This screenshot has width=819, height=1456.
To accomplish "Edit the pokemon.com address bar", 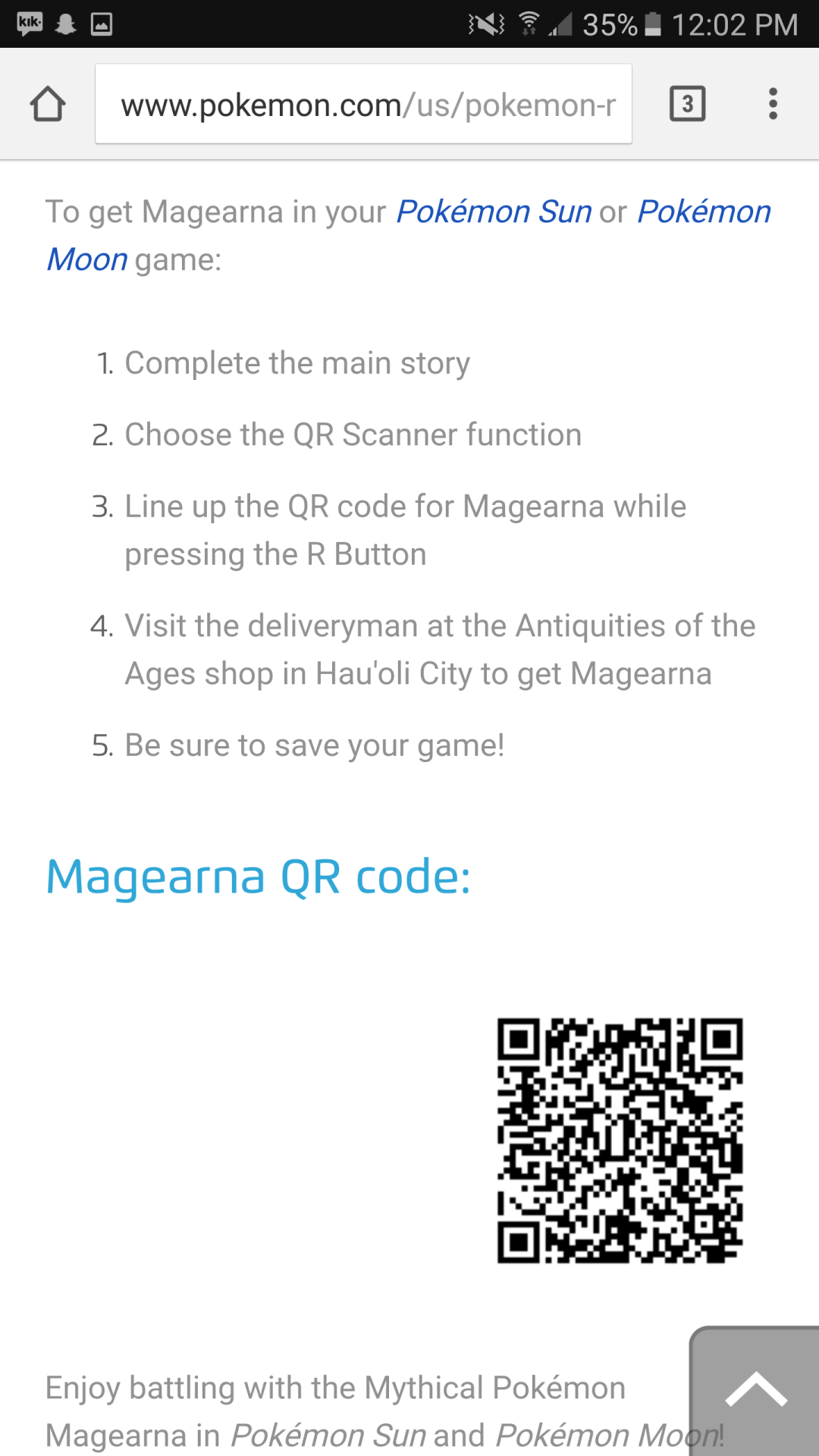I will pyautogui.click(x=364, y=105).
